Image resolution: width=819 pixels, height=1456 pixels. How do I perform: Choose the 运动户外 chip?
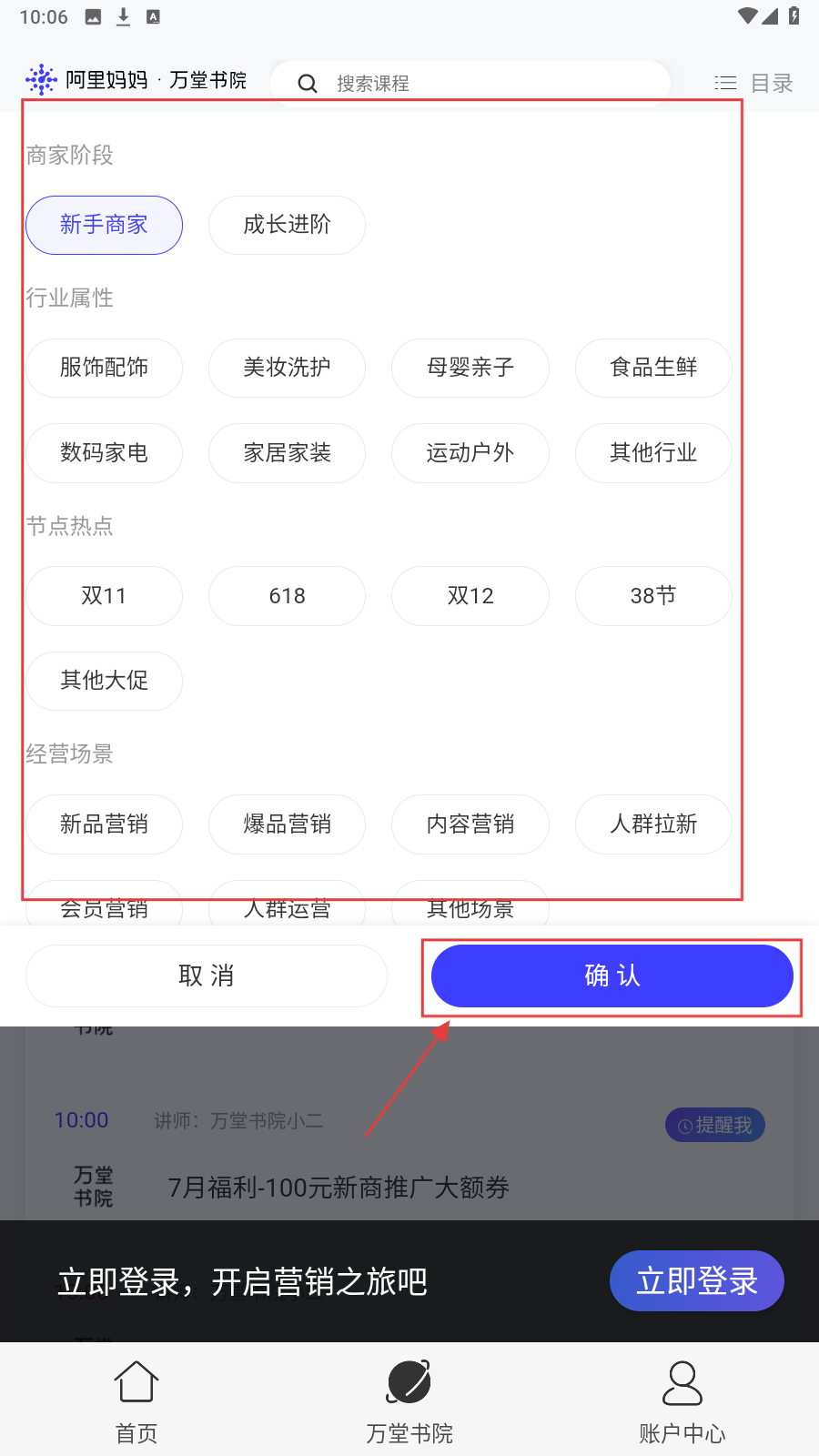point(470,453)
